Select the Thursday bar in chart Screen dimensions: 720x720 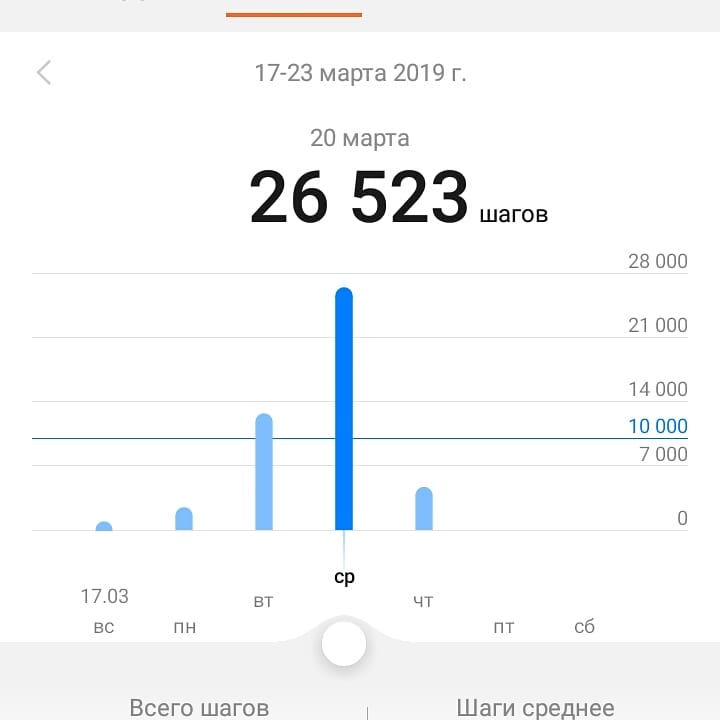click(x=424, y=509)
